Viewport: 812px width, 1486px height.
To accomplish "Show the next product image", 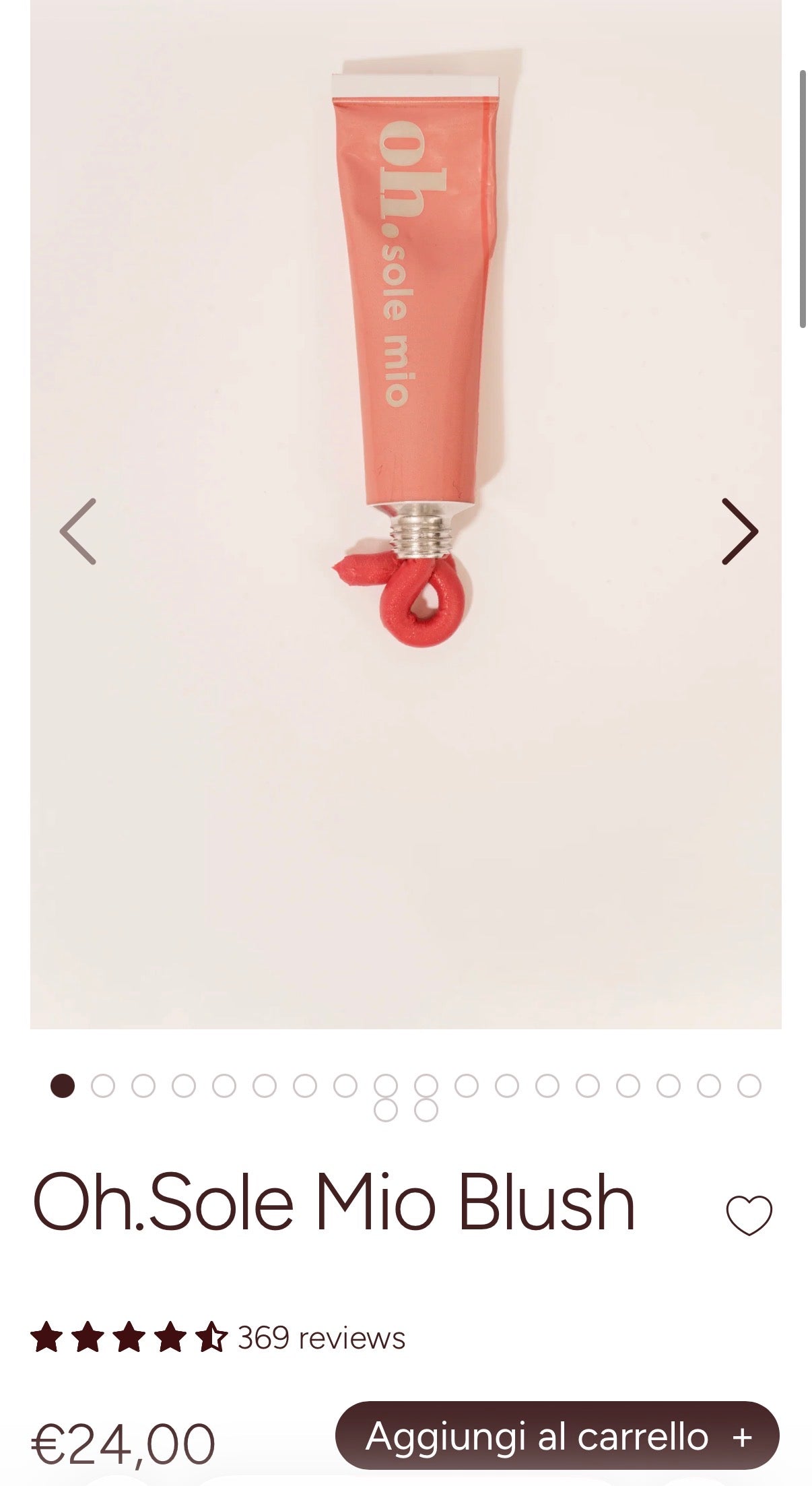I will coord(739,531).
